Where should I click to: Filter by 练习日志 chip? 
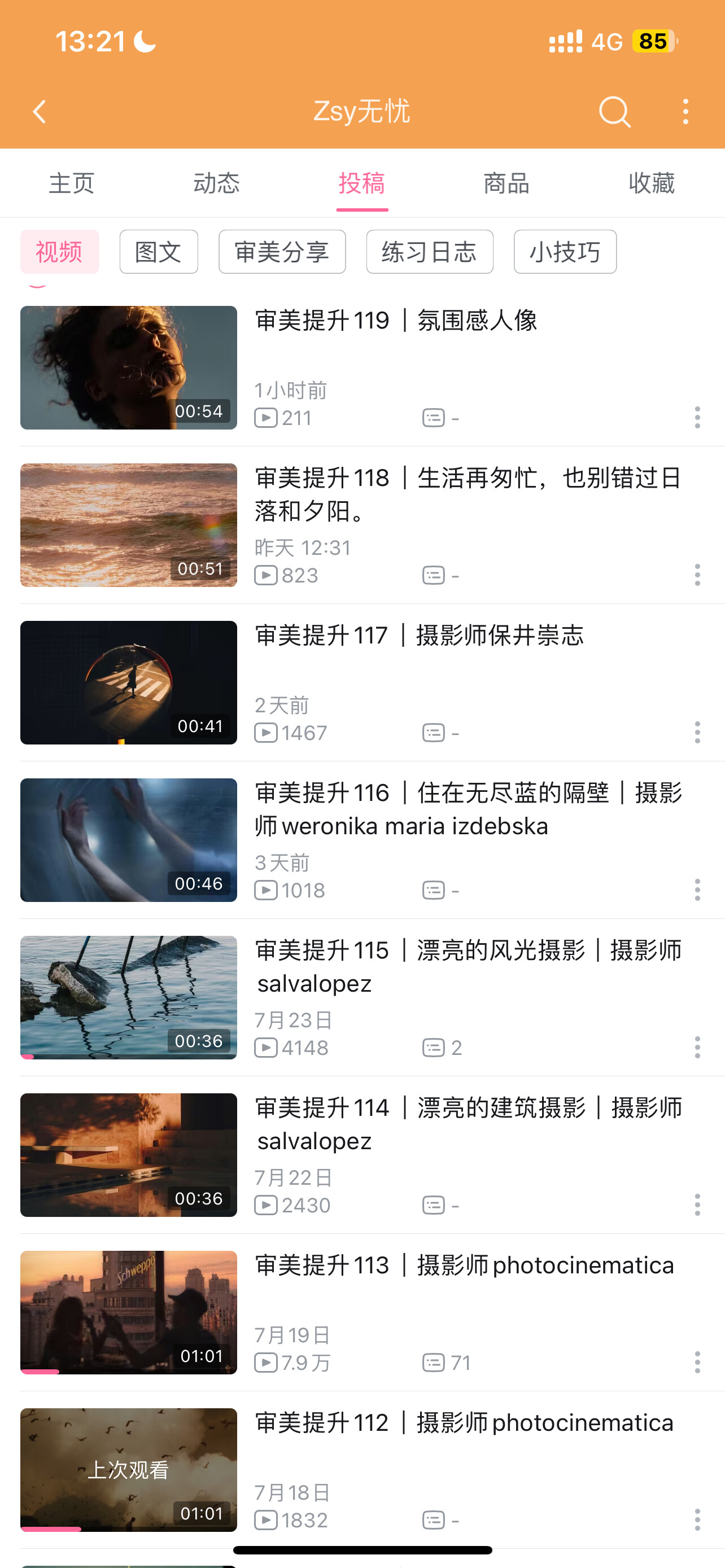point(429,252)
